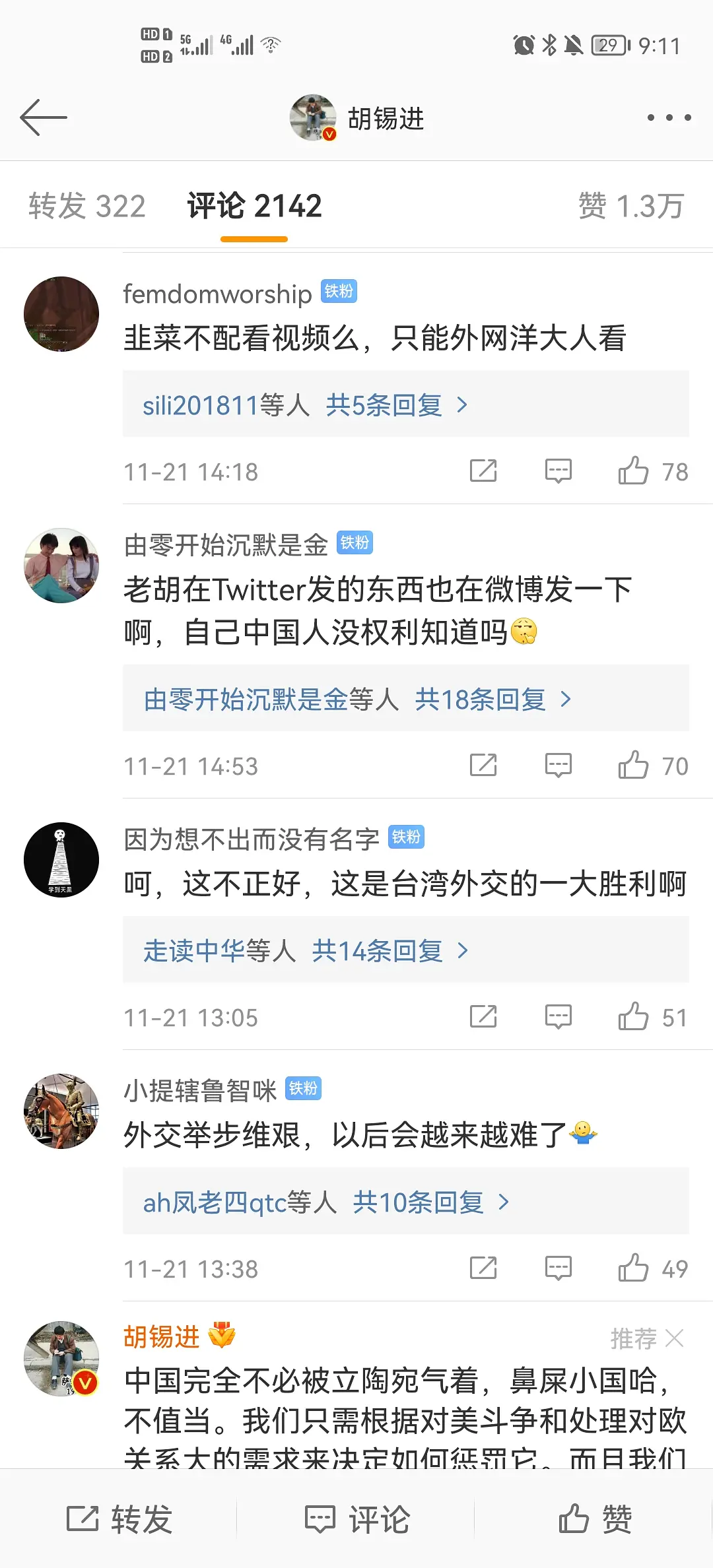Dismiss the 推荐 comment from 胡锡进
Image resolution: width=713 pixels, height=1568 pixels.
675,1338
